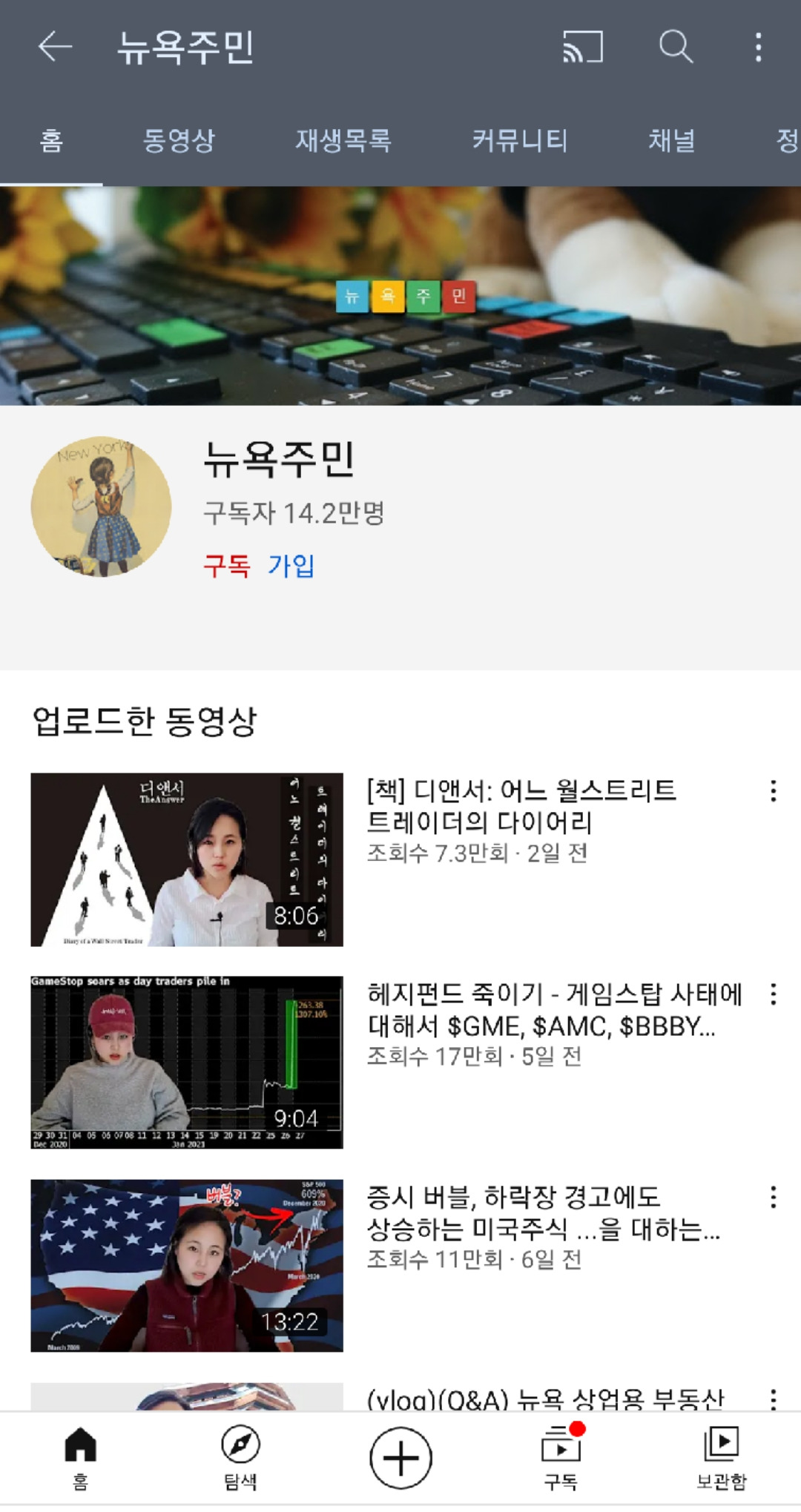The width and height of the screenshot is (801, 1512).
Task: Open the menu for 증시 버블 video
Action: 774,1197
